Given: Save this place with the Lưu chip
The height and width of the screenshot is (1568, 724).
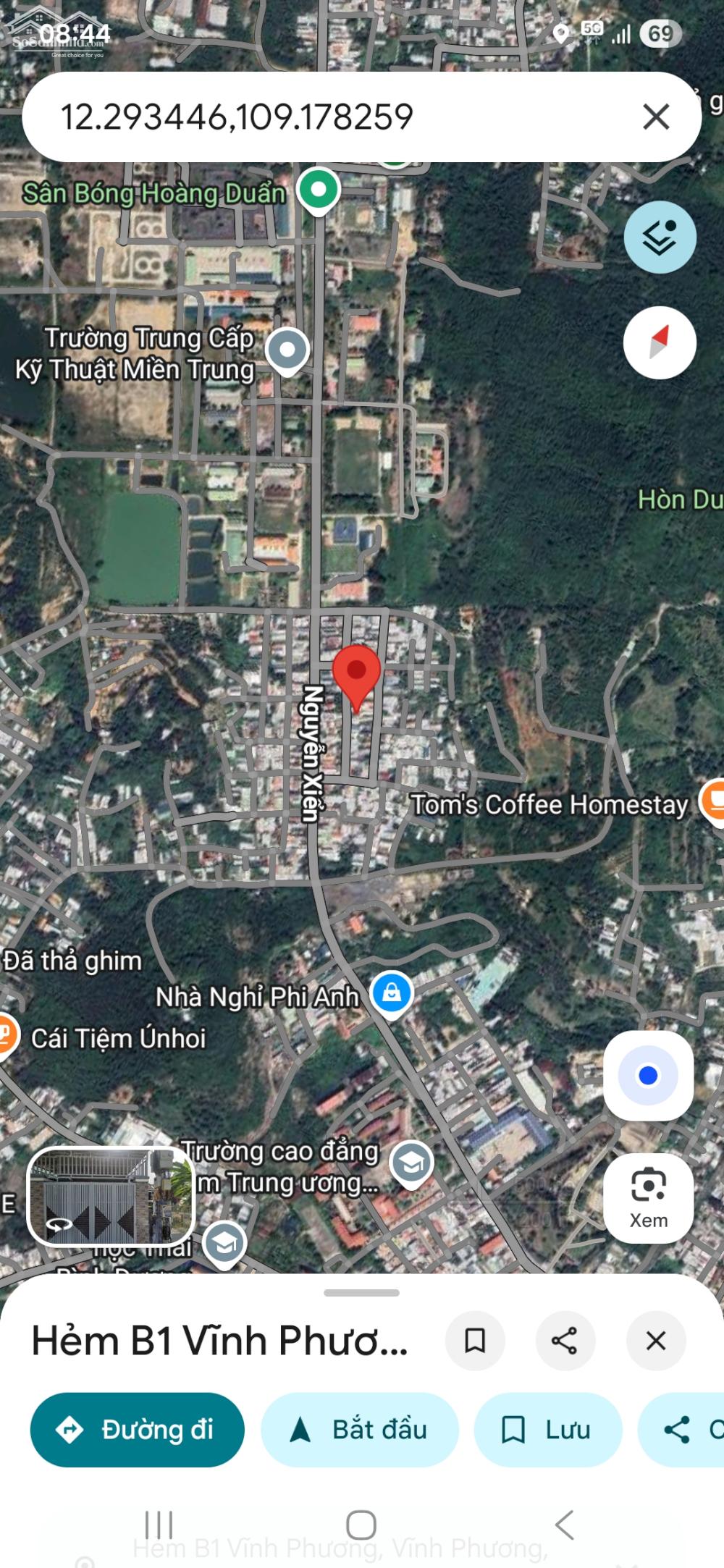Looking at the screenshot, I should pos(547,1430).
